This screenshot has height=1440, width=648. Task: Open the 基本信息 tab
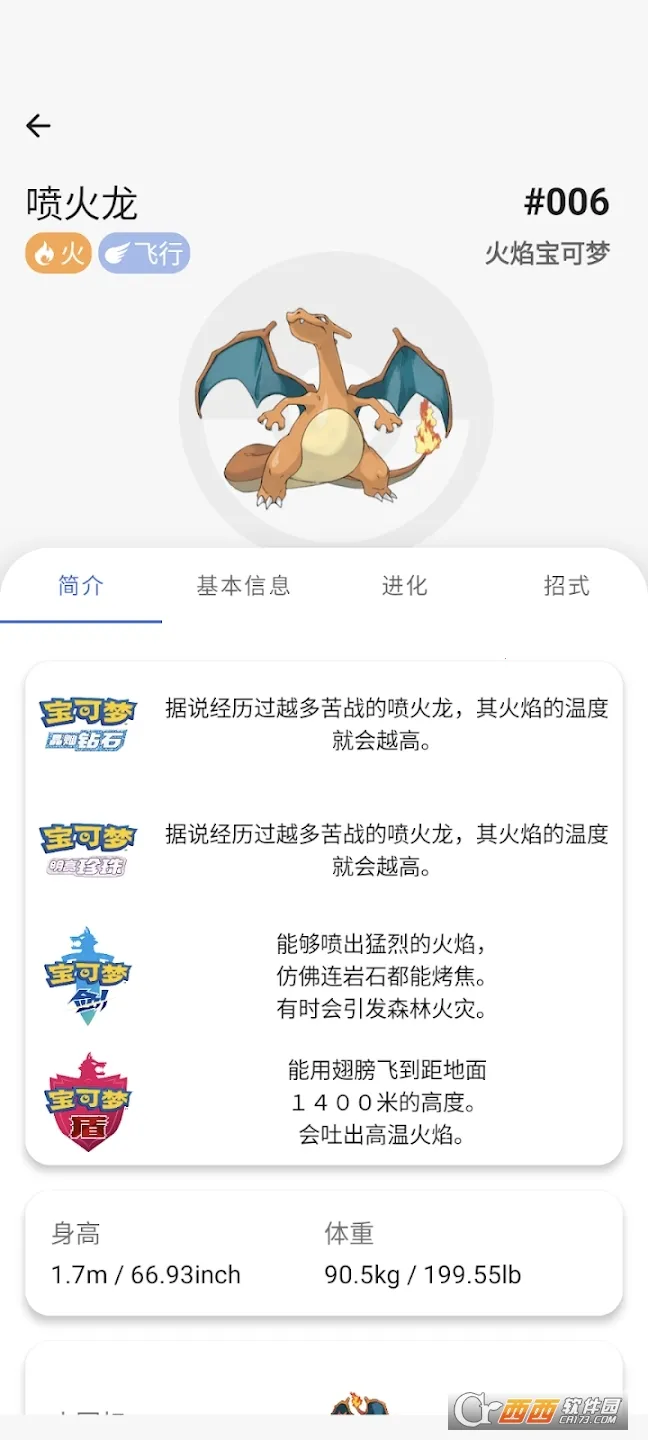coord(243,586)
